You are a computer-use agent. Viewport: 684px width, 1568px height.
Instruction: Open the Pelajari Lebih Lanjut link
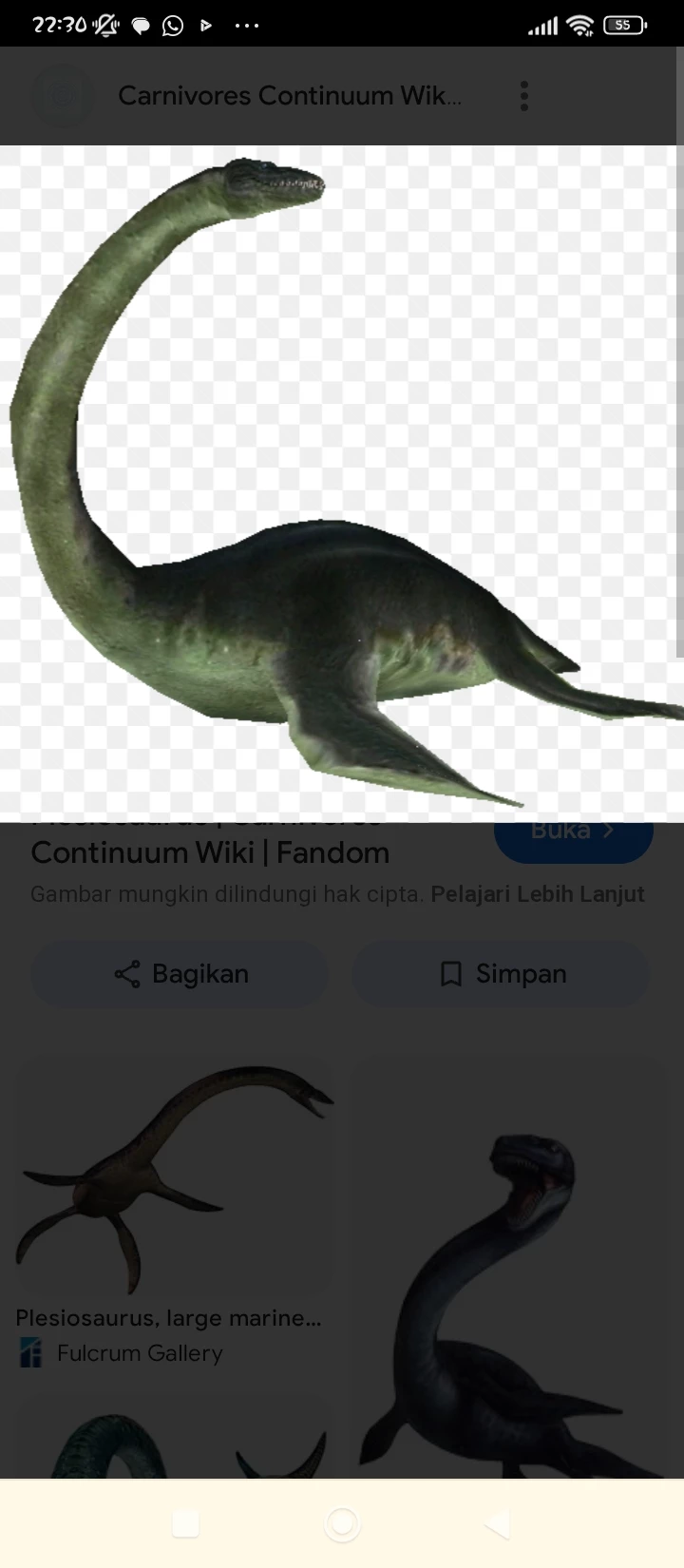(x=538, y=894)
